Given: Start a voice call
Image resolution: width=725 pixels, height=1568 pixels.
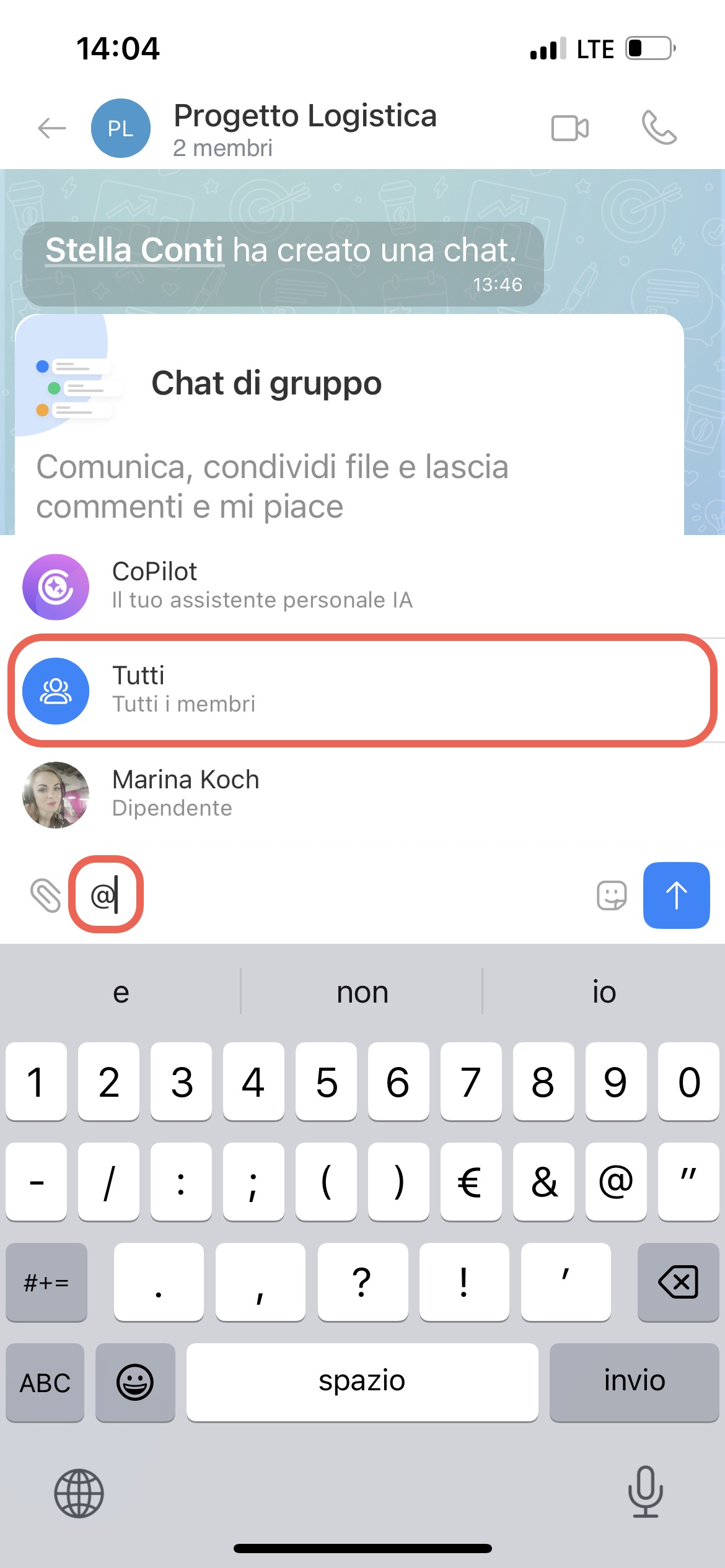Looking at the screenshot, I should pyautogui.click(x=659, y=128).
